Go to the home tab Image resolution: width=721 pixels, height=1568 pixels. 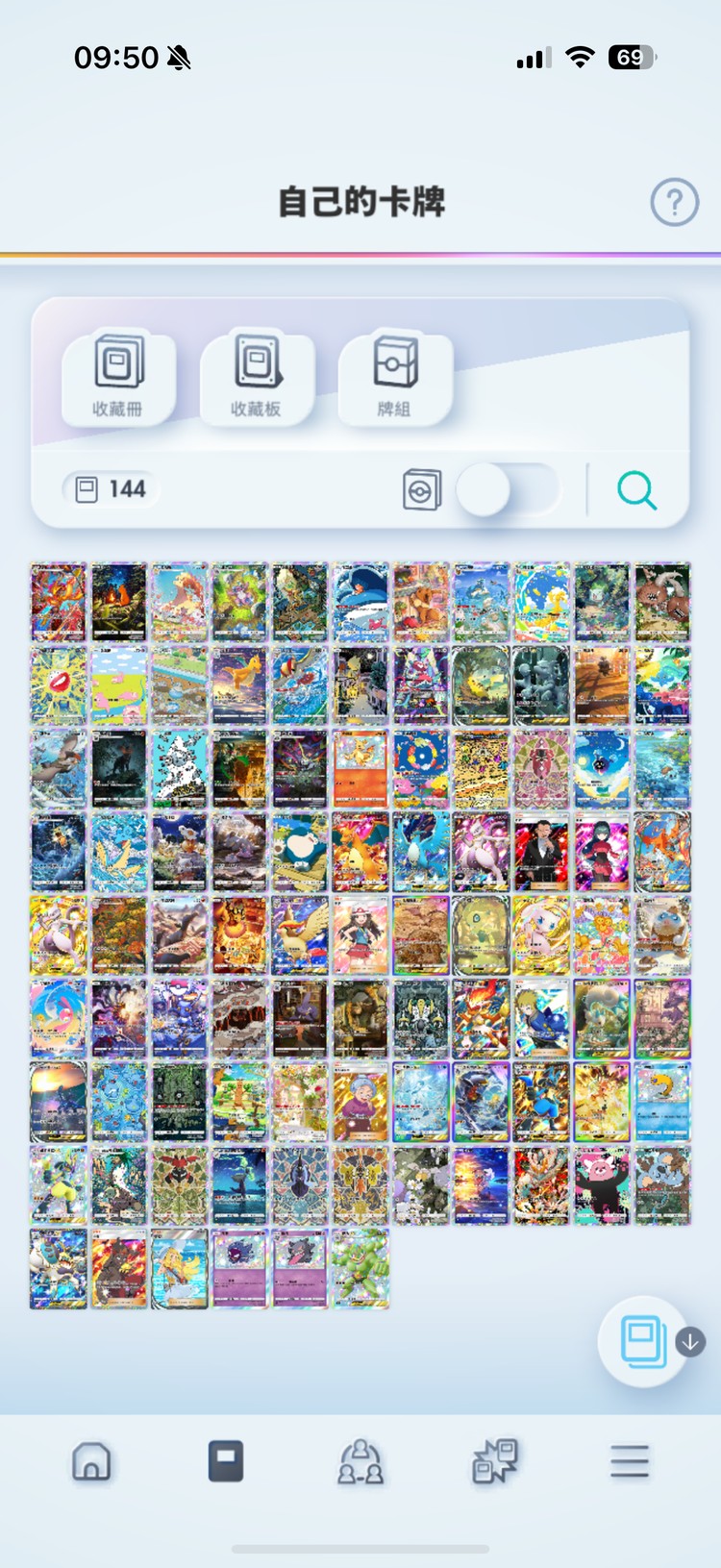[x=91, y=1461]
